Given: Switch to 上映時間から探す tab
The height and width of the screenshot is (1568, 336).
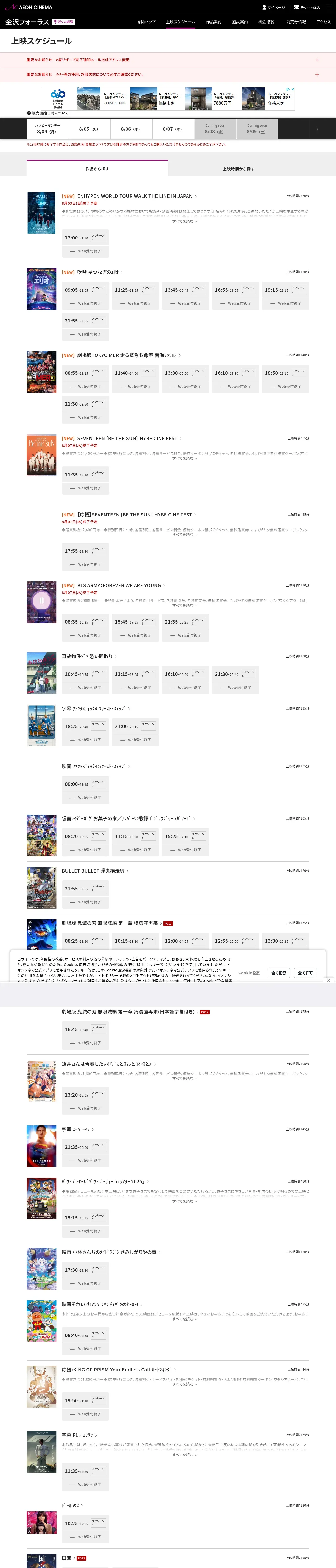Looking at the screenshot, I should pyautogui.click(x=238, y=169).
